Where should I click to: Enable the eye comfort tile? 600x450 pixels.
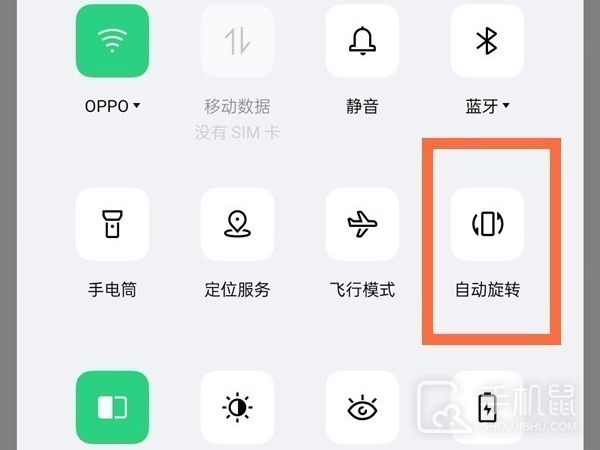click(x=362, y=408)
